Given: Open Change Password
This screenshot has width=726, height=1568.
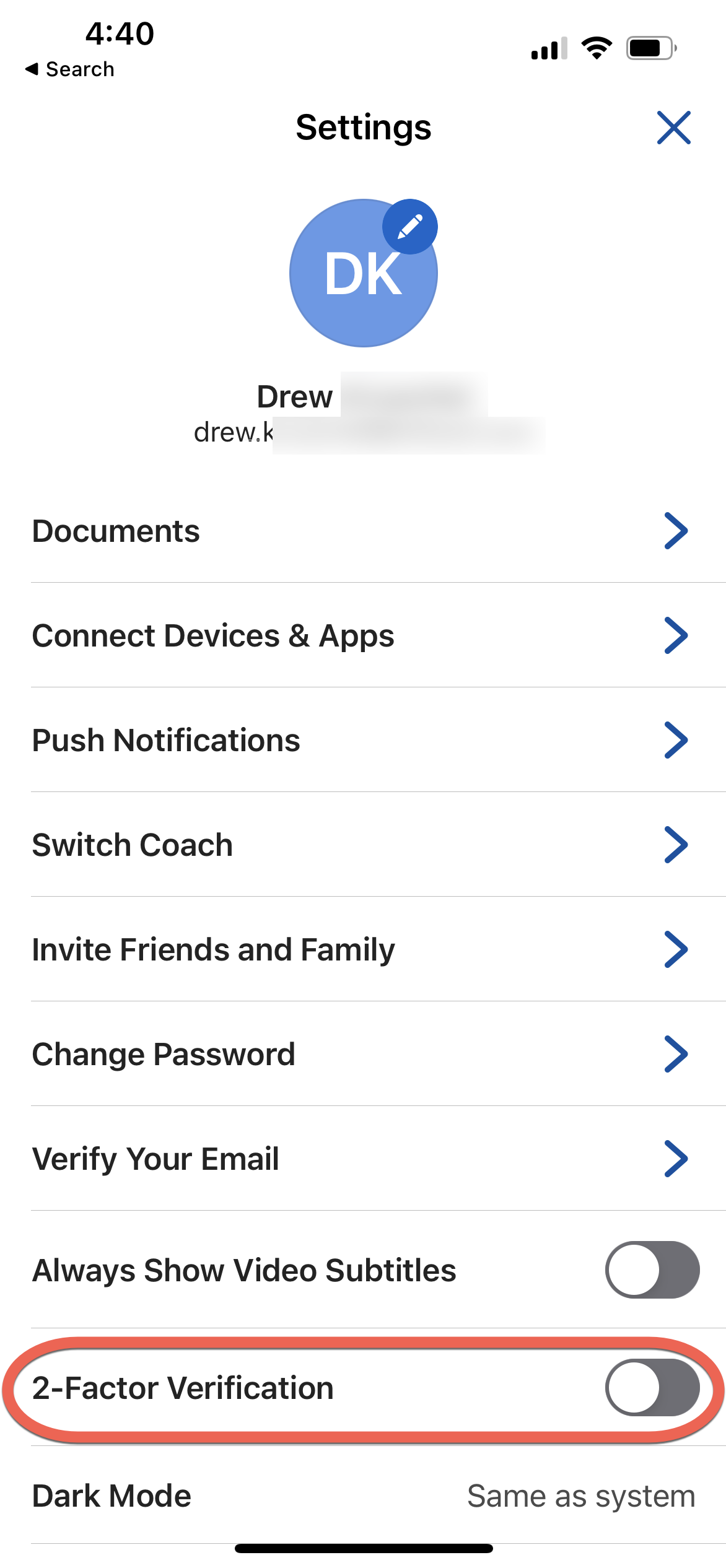Looking at the screenshot, I should pyautogui.click(x=363, y=1054).
